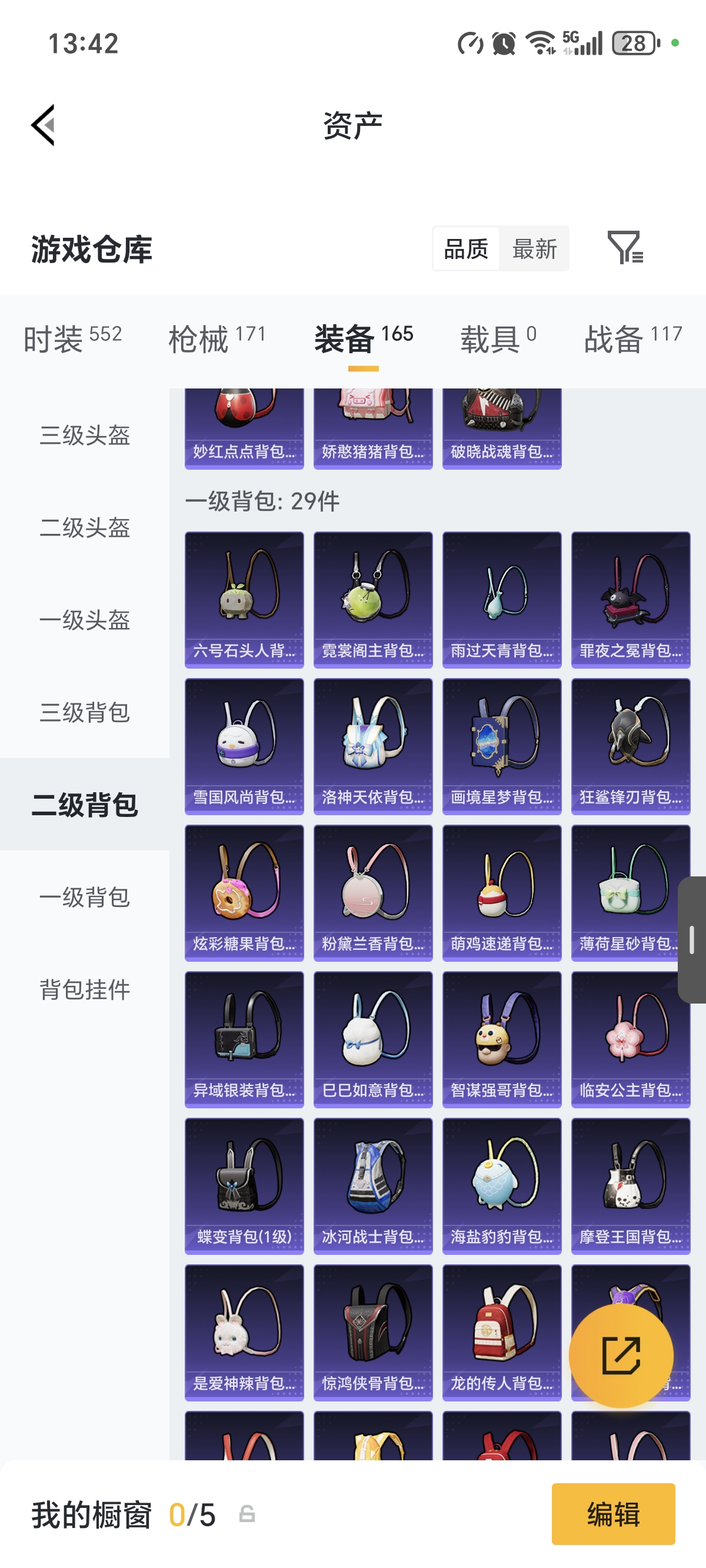Switch to the 战备 tab
706x1568 pixels.
(x=633, y=338)
